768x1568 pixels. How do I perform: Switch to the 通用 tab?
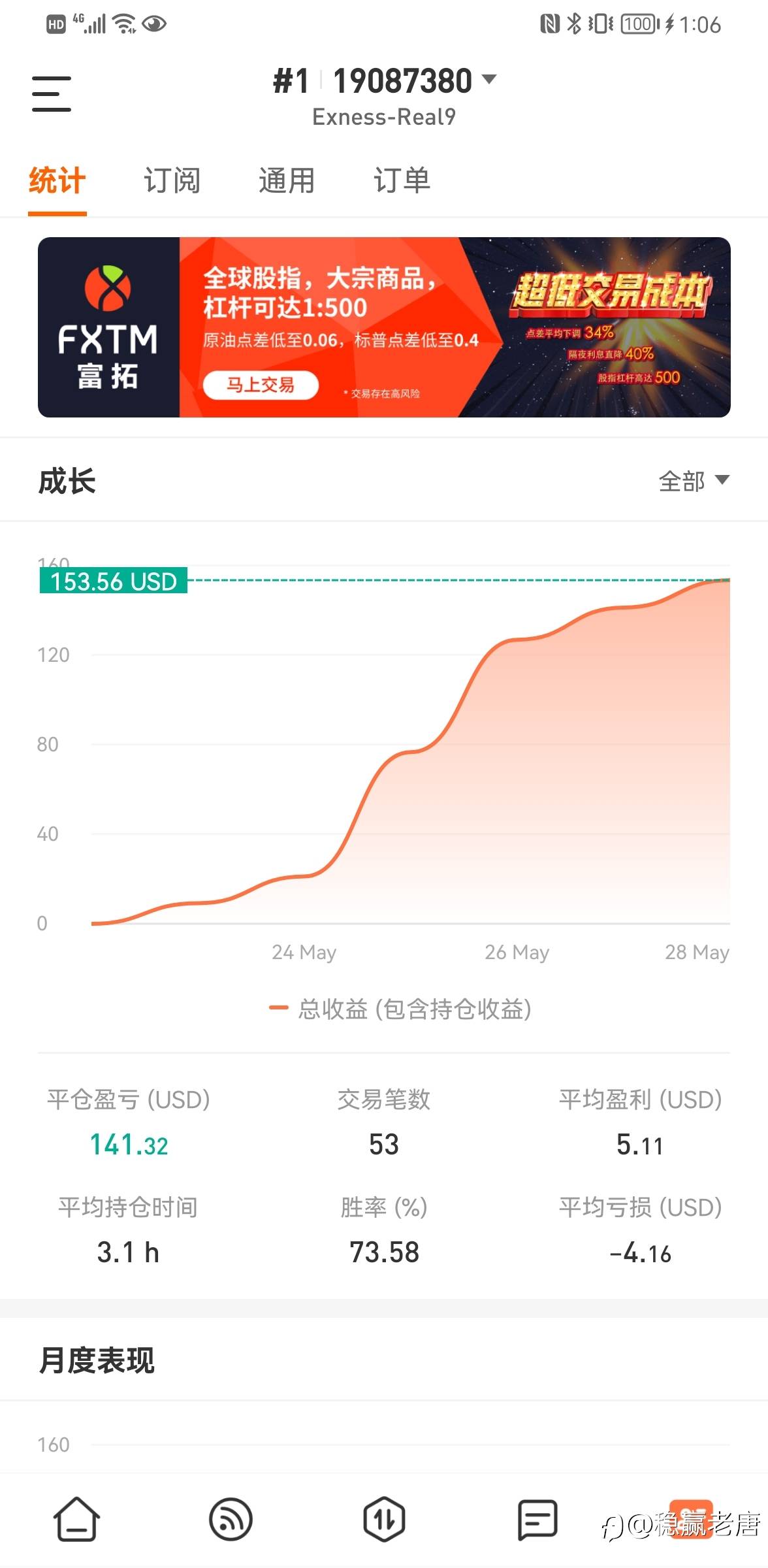[x=287, y=180]
